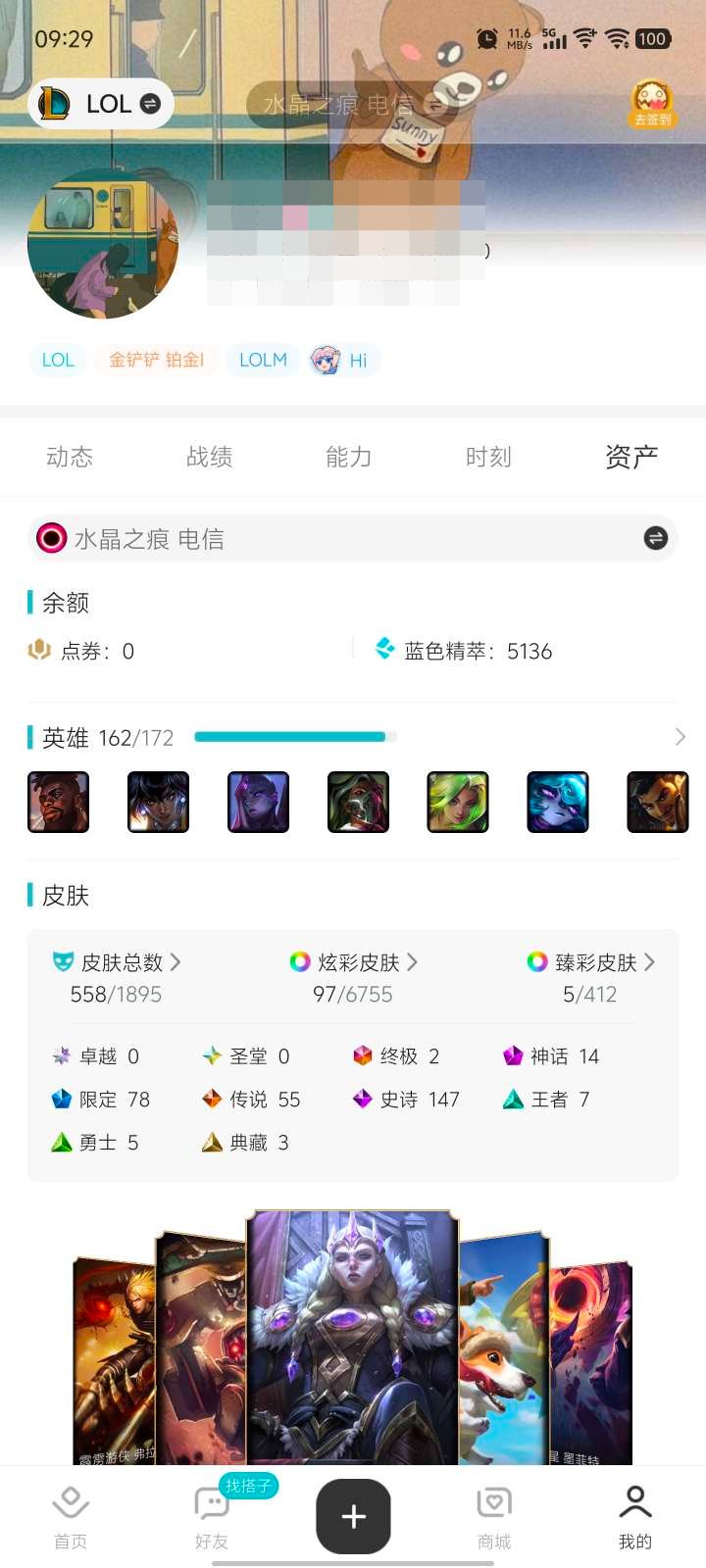This screenshot has height=1568, width=706.
Task: Select the 终极 skin category icon
Action: point(363,1055)
